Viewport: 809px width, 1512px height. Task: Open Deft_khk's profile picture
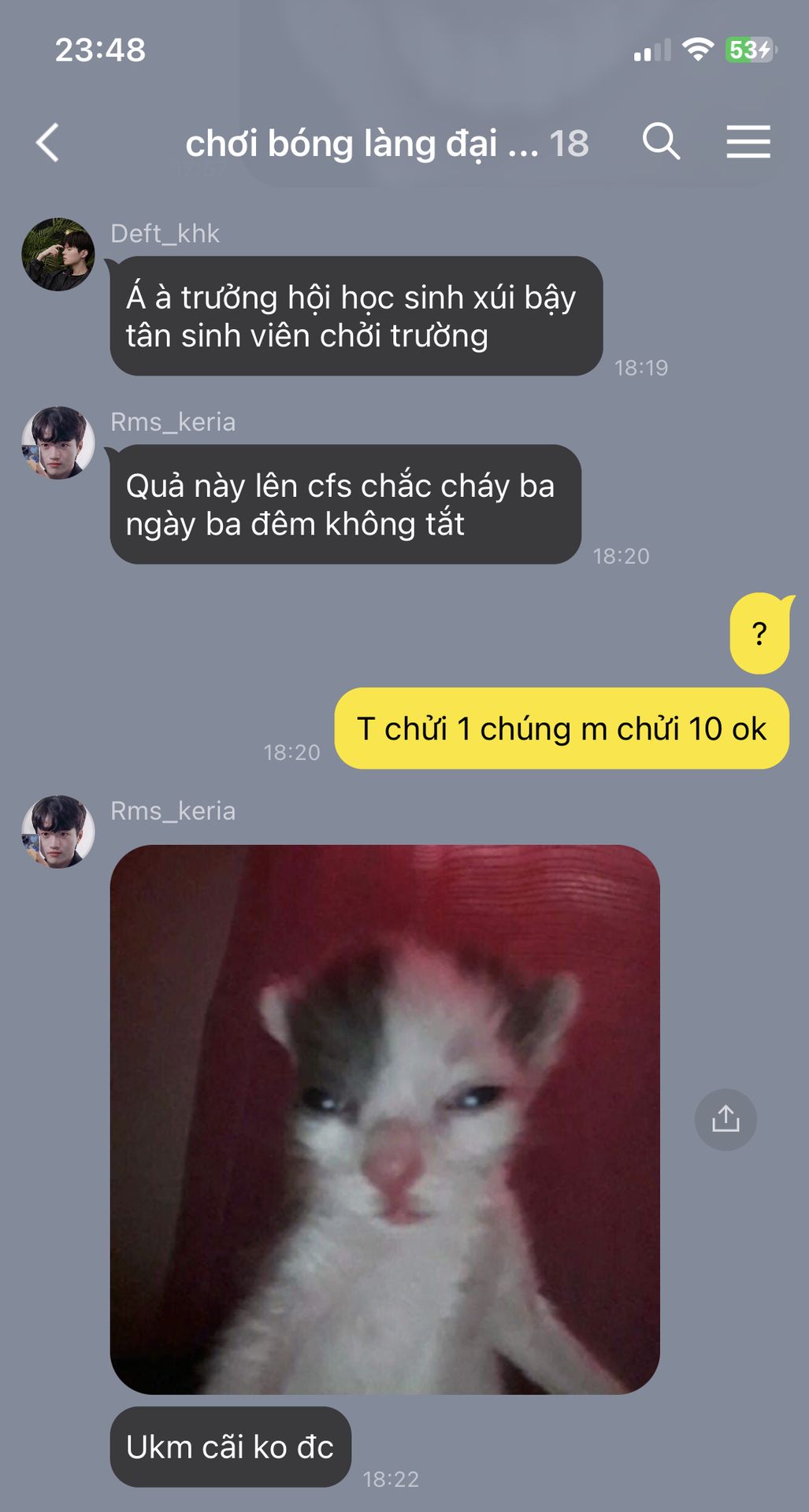pyautogui.click(x=58, y=254)
